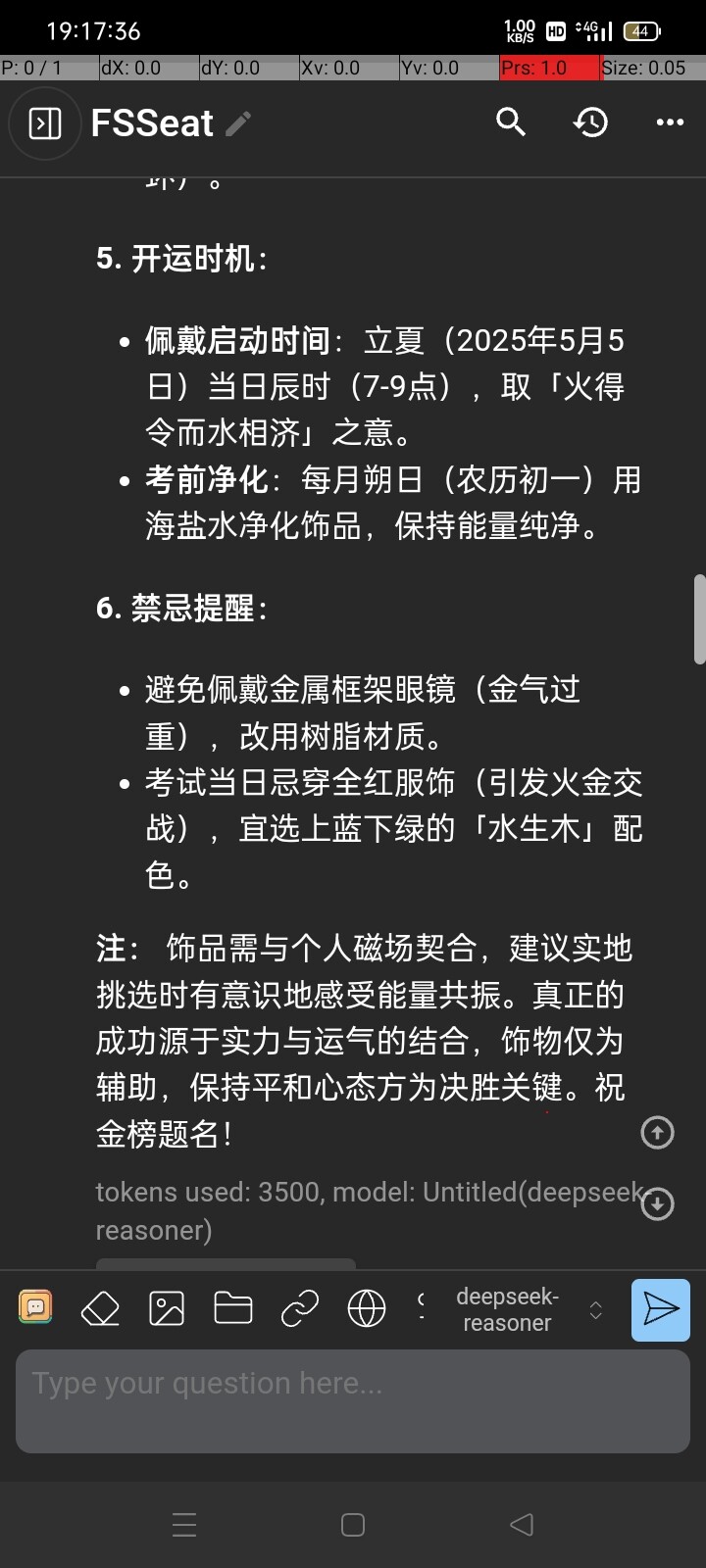
Task: Edit the FSSeat chat title
Action: (x=238, y=123)
